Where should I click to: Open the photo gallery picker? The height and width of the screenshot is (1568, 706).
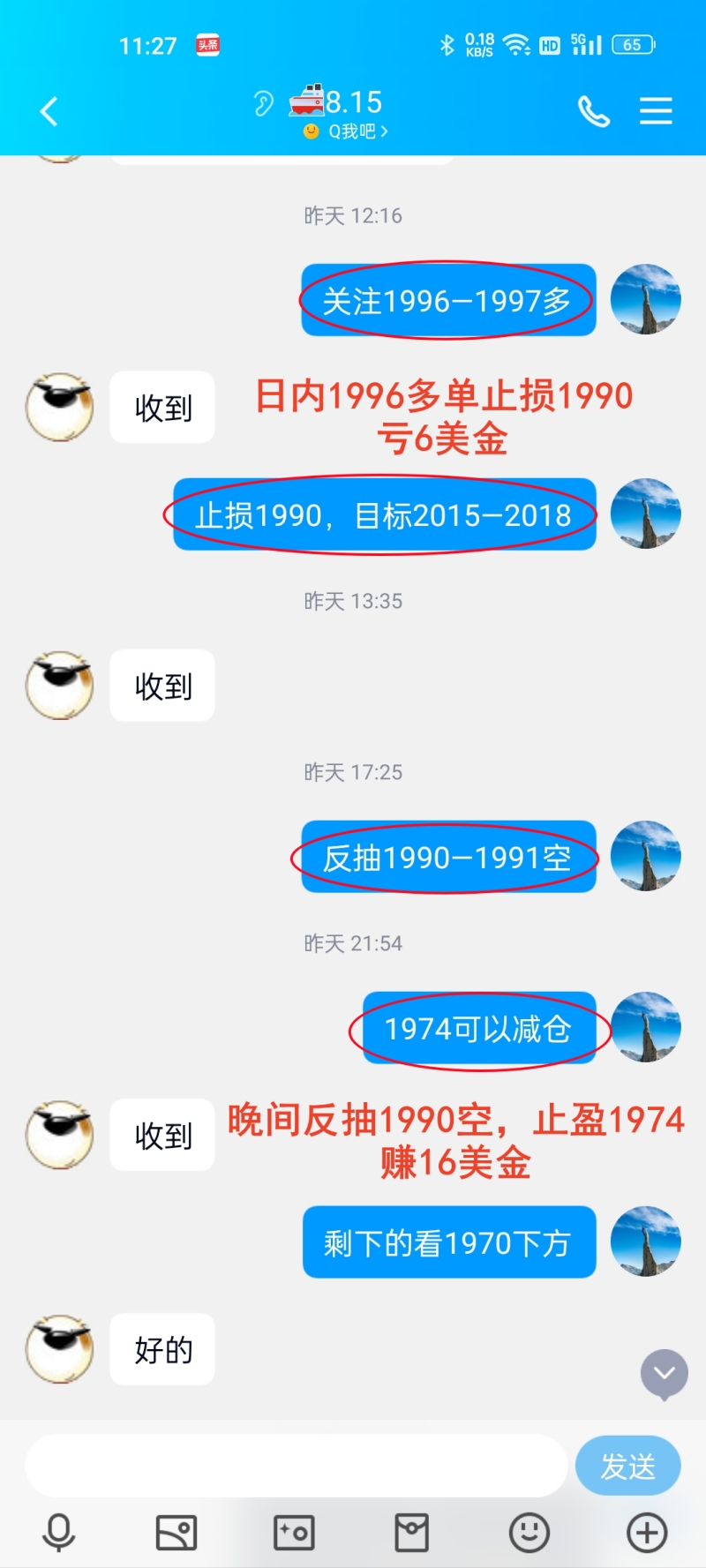click(x=176, y=1533)
